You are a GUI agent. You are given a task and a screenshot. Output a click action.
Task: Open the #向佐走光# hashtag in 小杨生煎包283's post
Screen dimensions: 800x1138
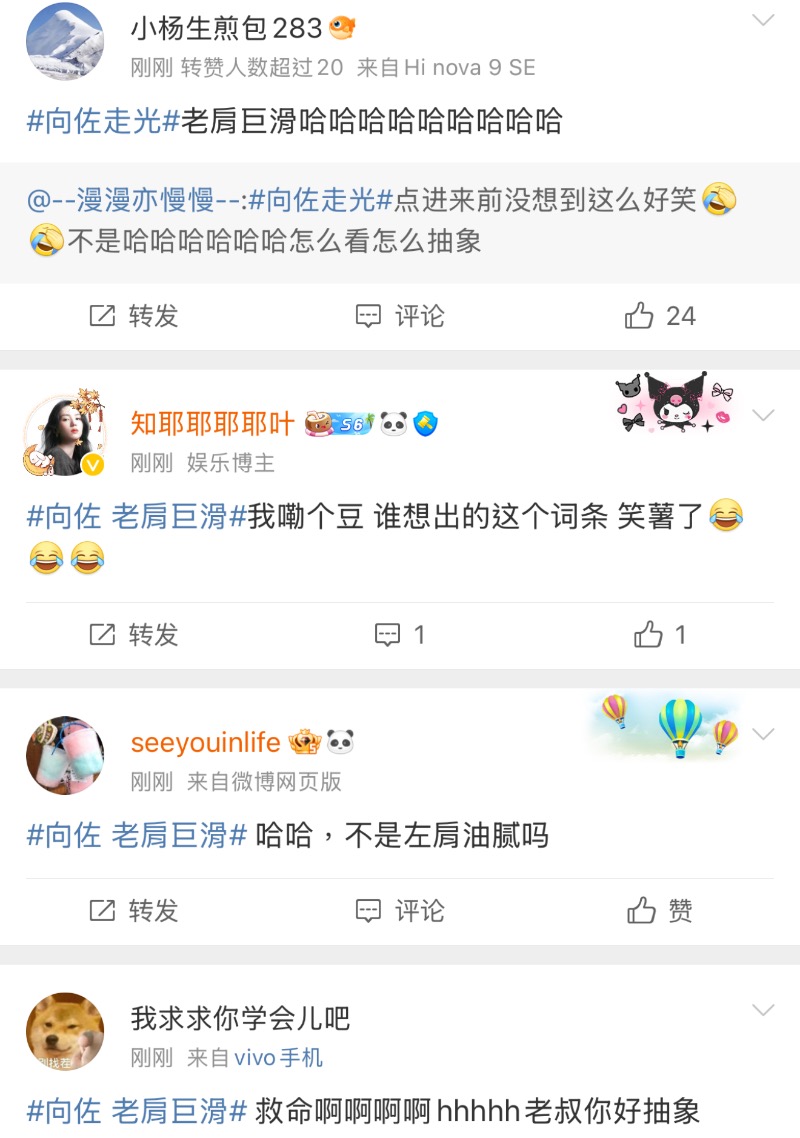[103, 122]
